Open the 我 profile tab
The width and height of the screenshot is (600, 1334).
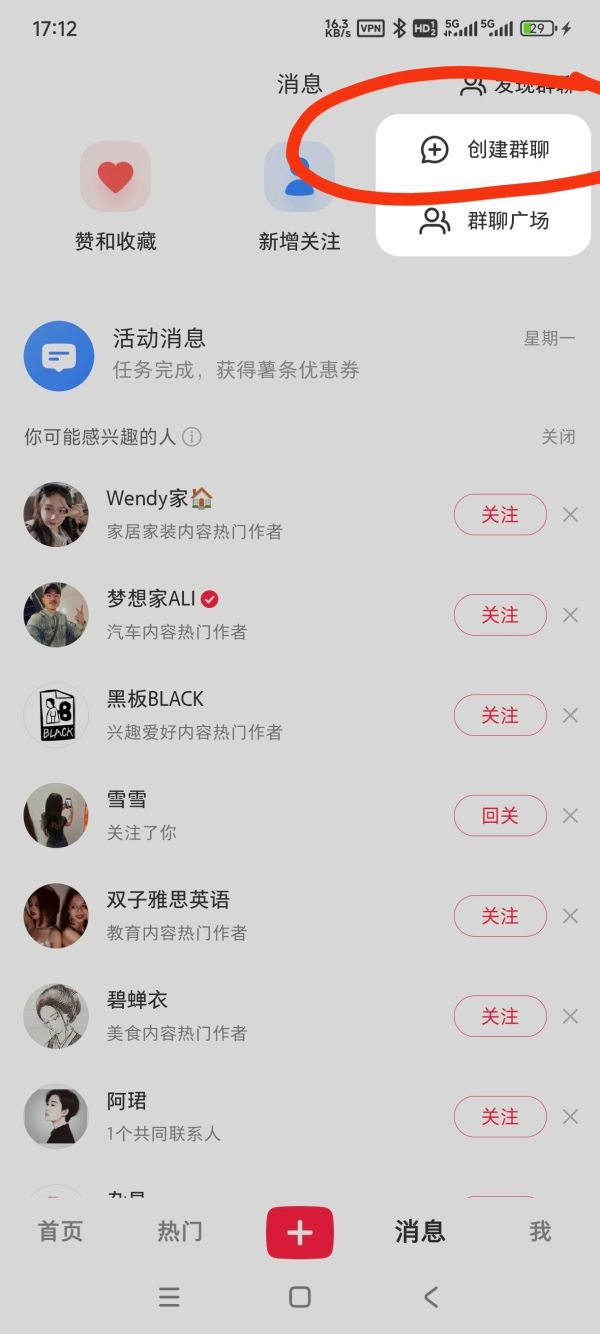[x=540, y=1231]
